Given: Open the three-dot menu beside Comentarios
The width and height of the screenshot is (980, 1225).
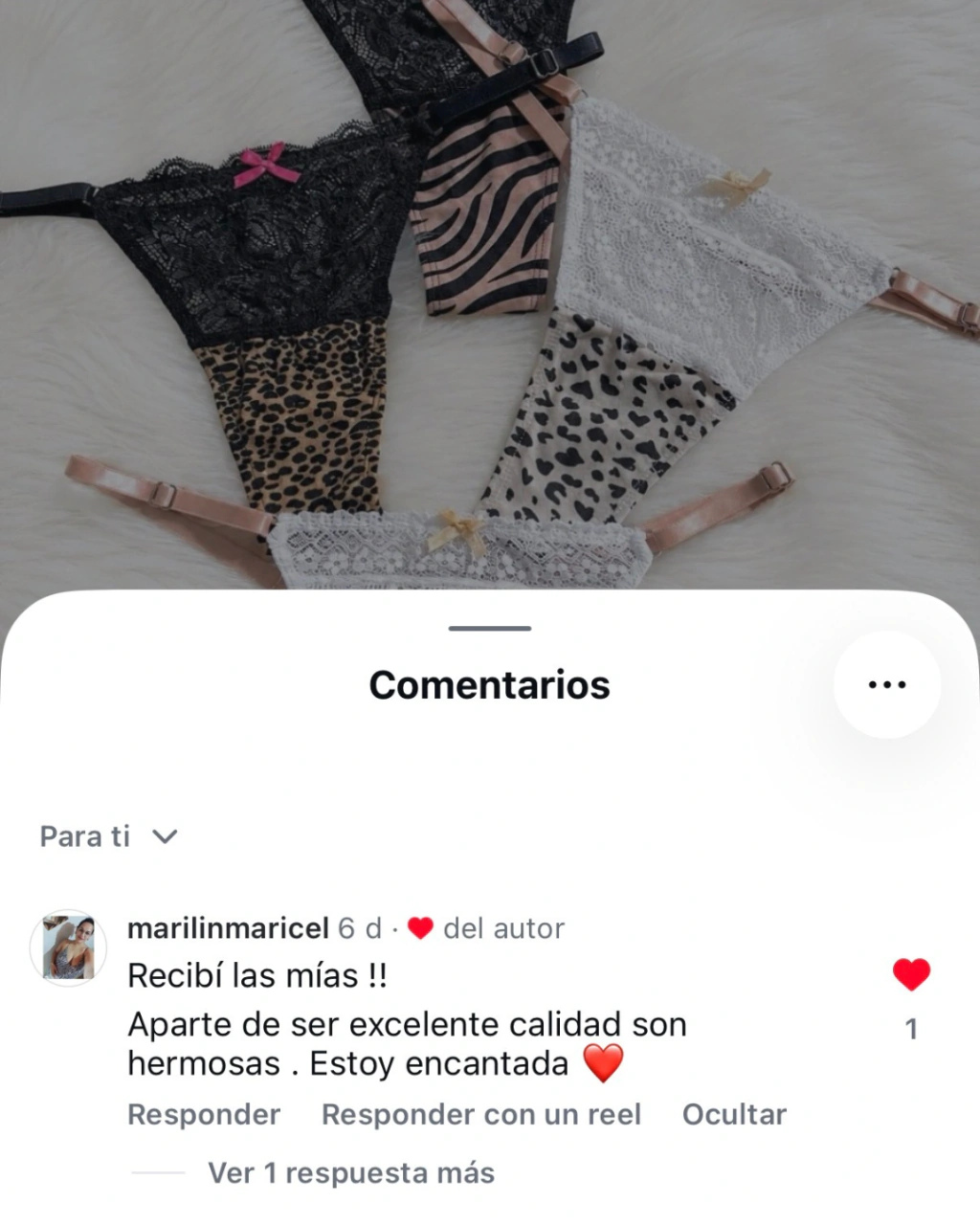Looking at the screenshot, I should pyautogui.click(x=887, y=685).
